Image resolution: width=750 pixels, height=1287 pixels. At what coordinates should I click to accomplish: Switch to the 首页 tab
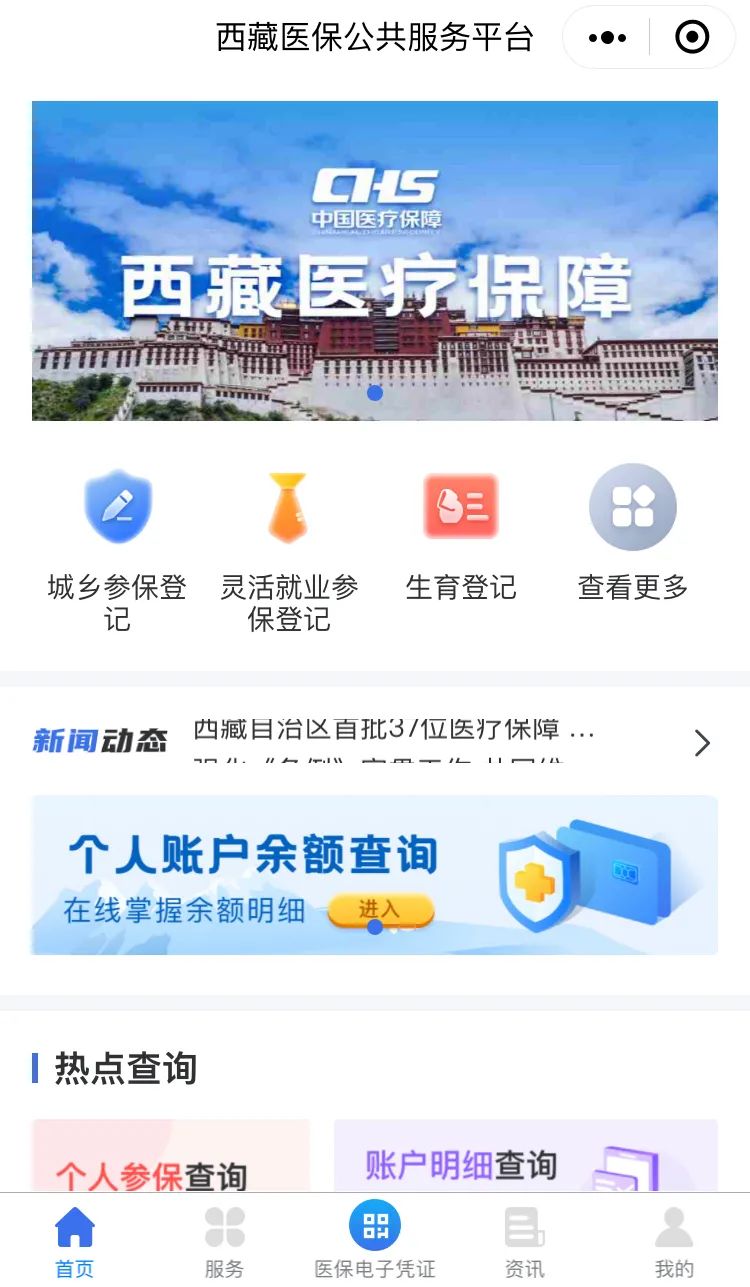[x=75, y=1242]
